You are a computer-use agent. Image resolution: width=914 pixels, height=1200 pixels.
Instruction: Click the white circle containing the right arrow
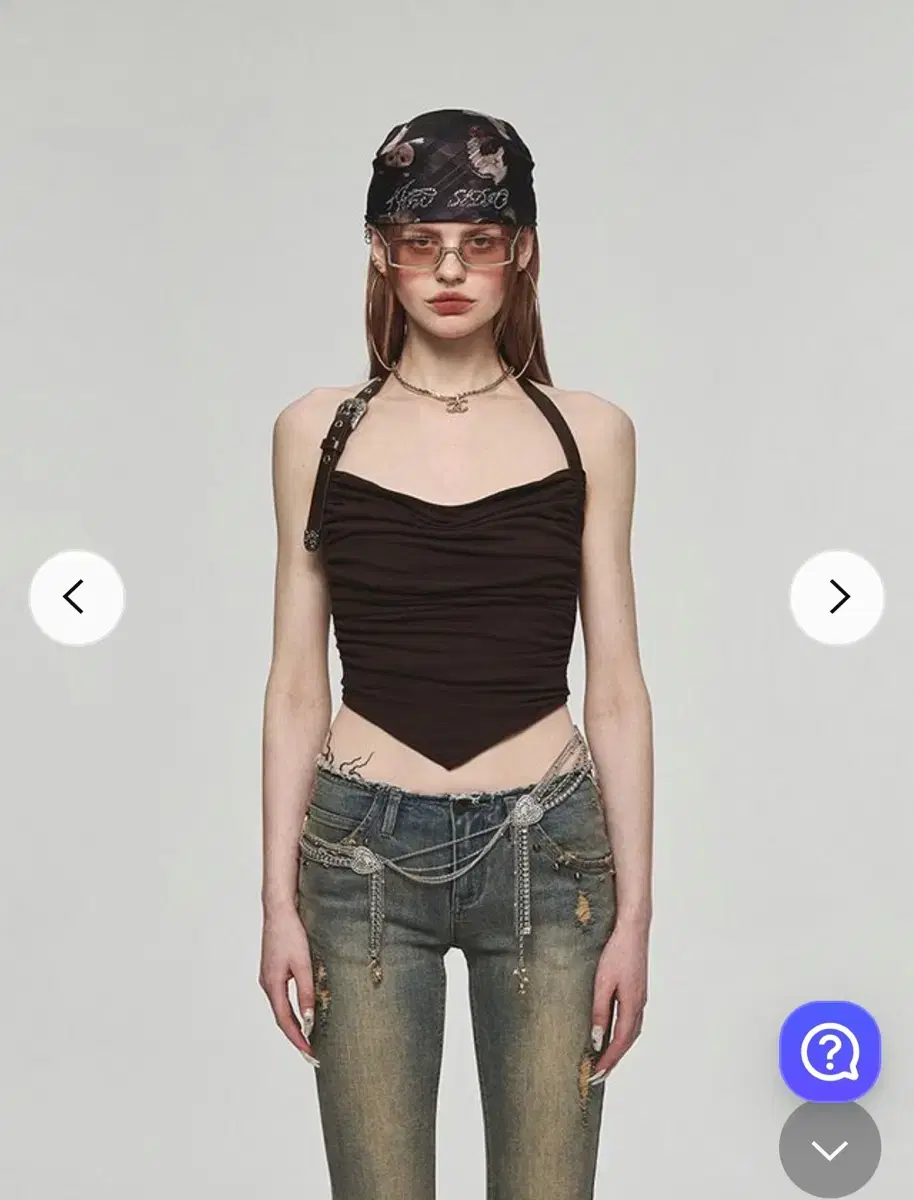click(838, 597)
